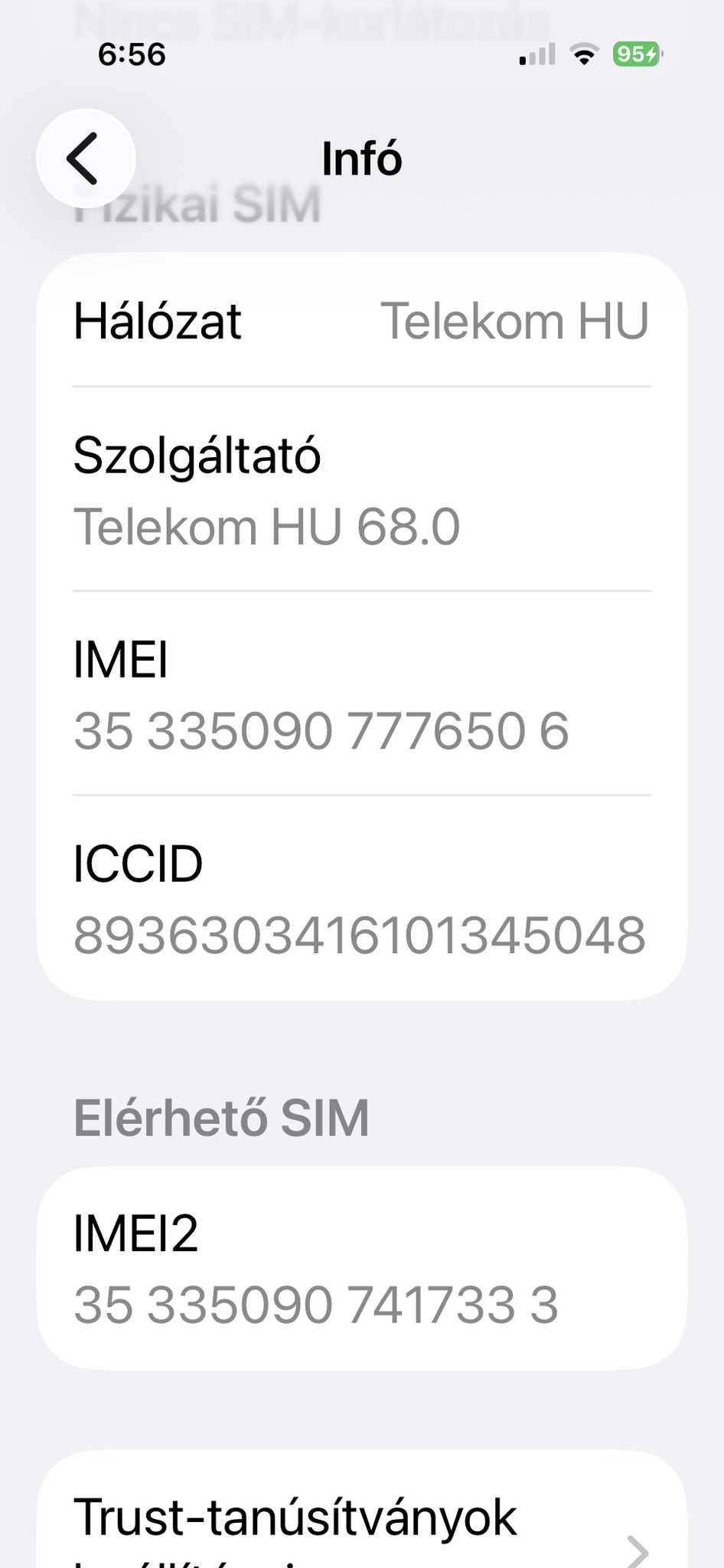
Task: Go back from the Infó screen
Action: pyautogui.click(x=85, y=158)
